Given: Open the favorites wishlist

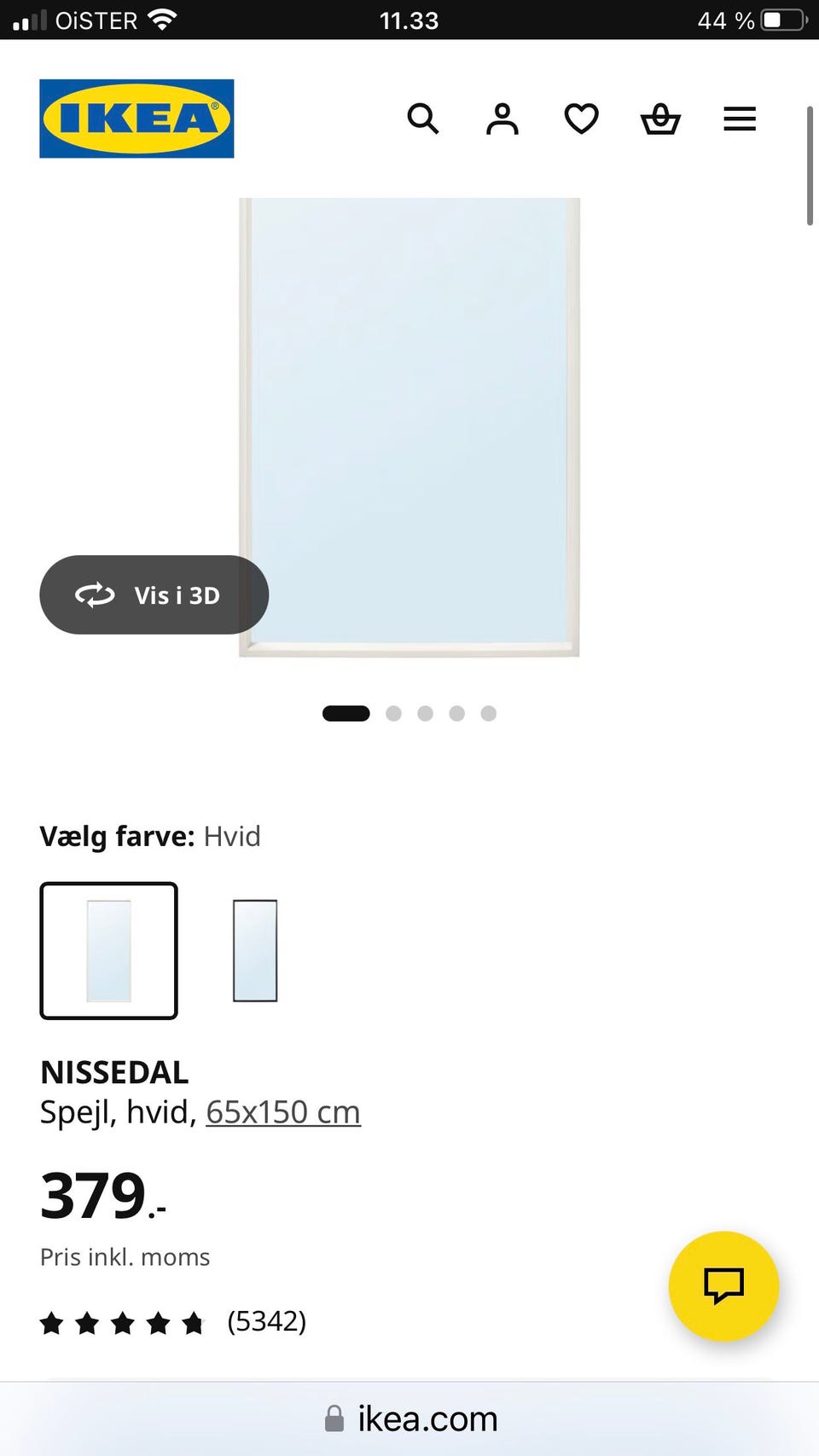Looking at the screenshot, I should pos(581,119).
